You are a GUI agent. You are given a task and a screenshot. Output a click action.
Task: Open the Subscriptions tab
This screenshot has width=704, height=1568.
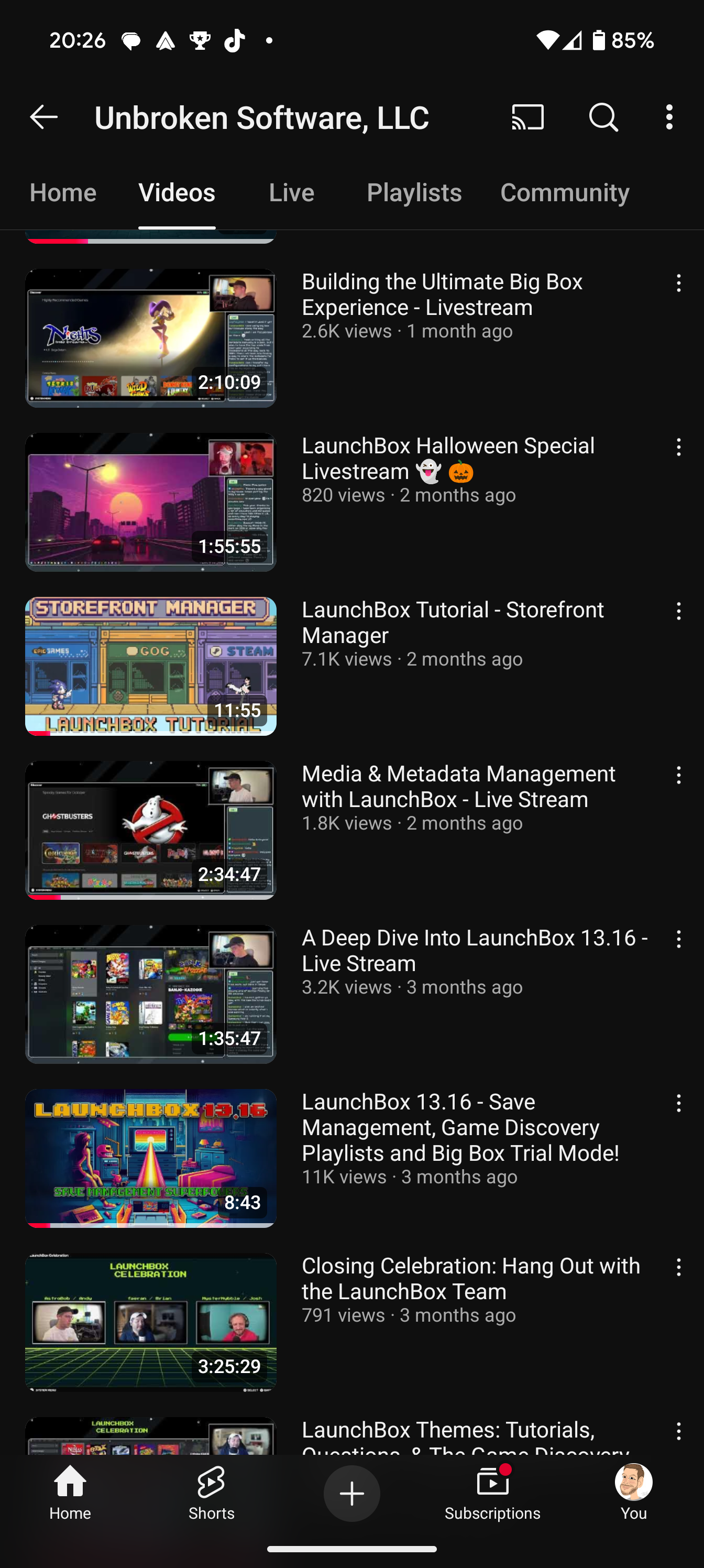492,1493
